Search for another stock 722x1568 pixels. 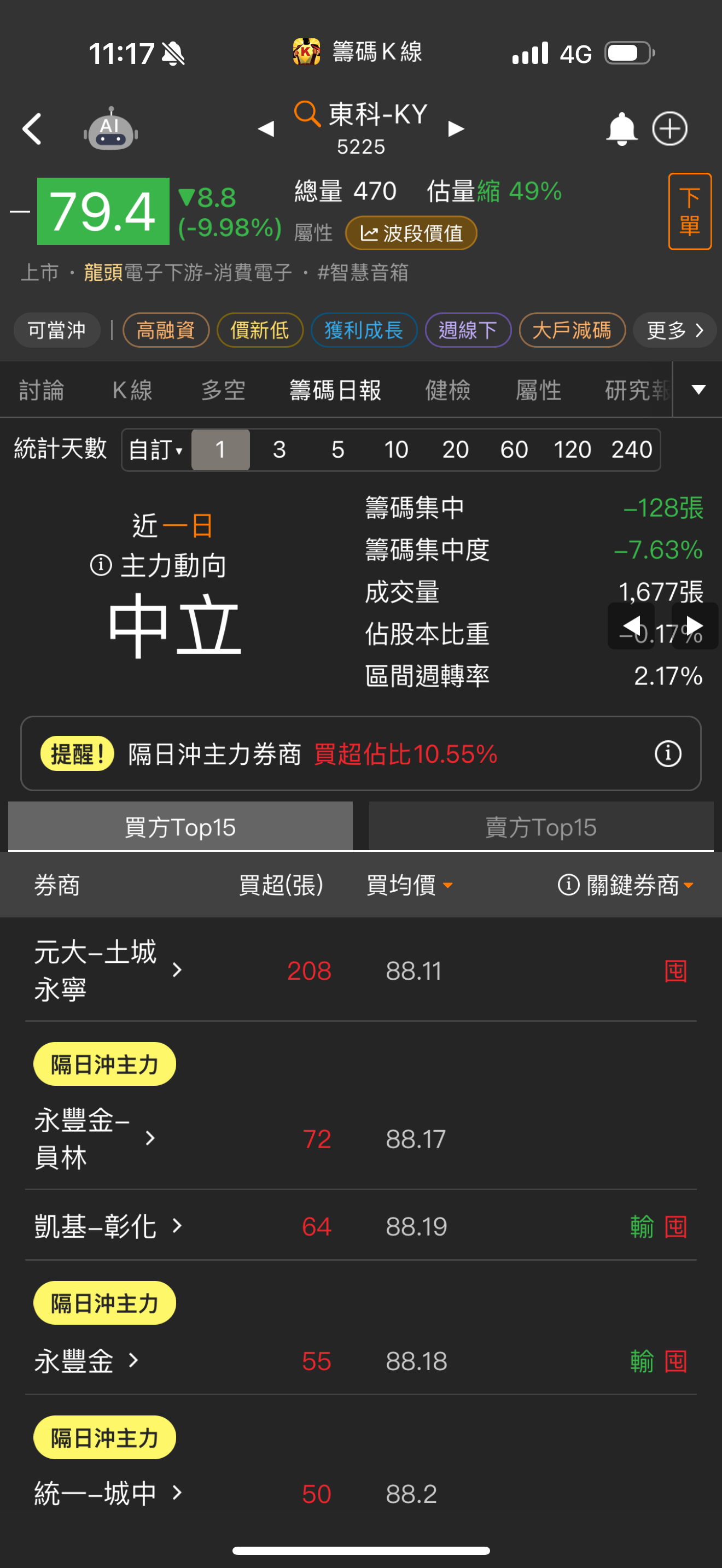[x=307, y=114]
